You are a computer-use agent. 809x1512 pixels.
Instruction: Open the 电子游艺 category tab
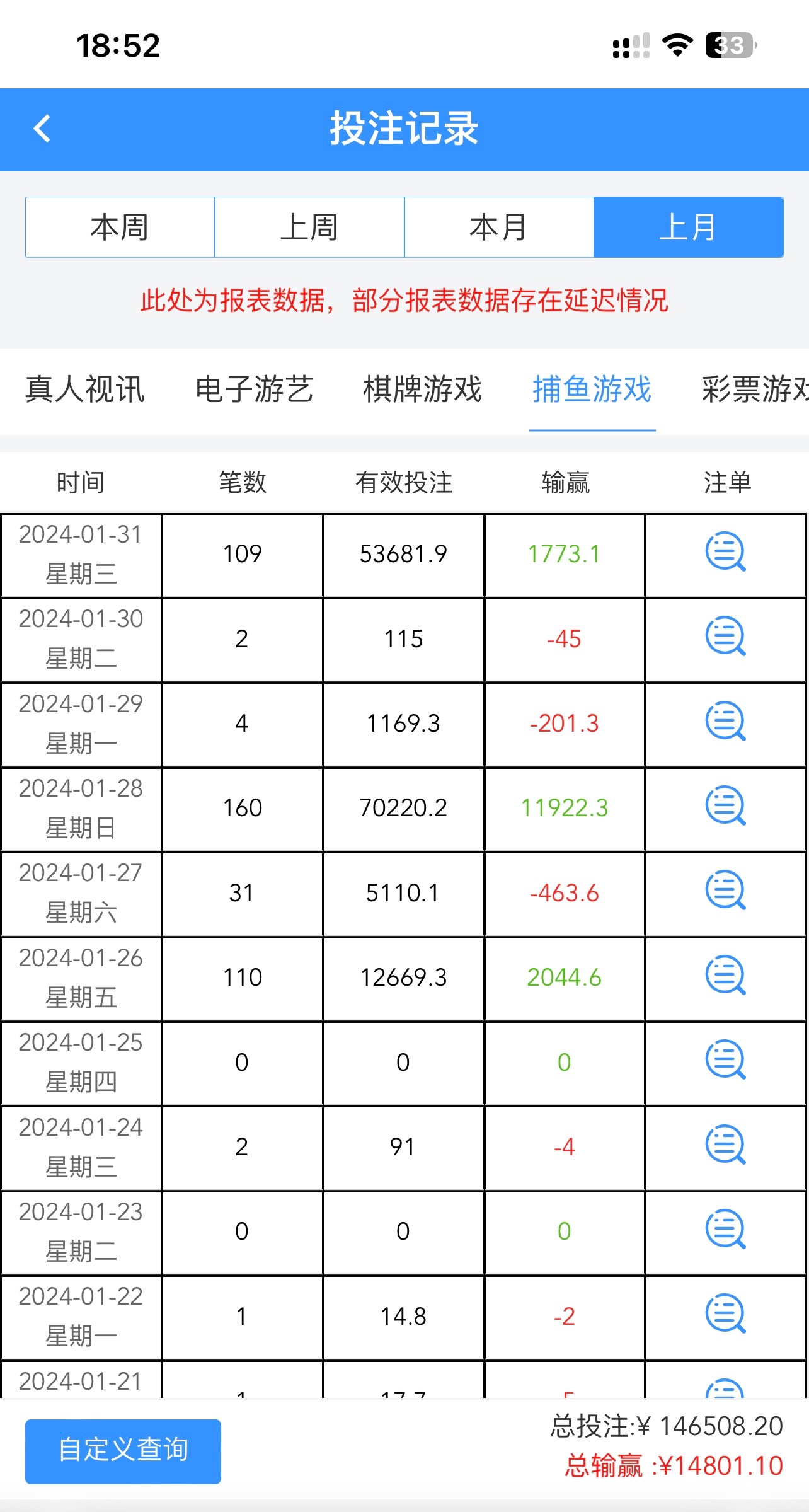254,389
